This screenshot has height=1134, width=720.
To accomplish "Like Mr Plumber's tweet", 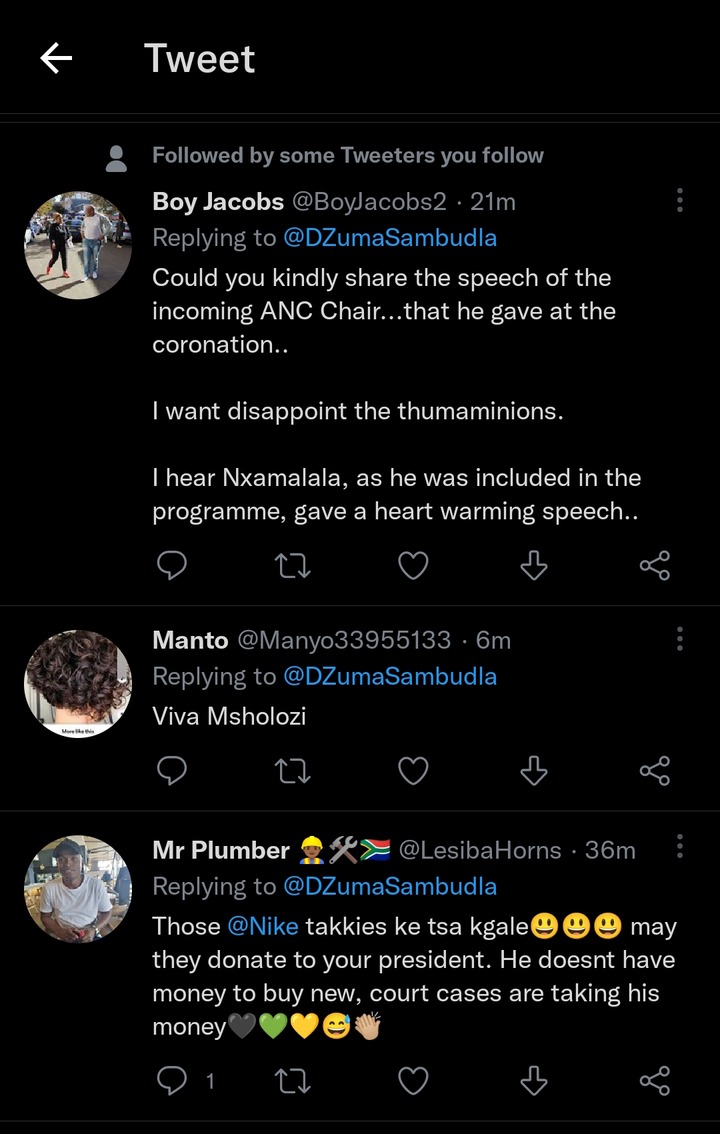I will [x=413, y=1081].
